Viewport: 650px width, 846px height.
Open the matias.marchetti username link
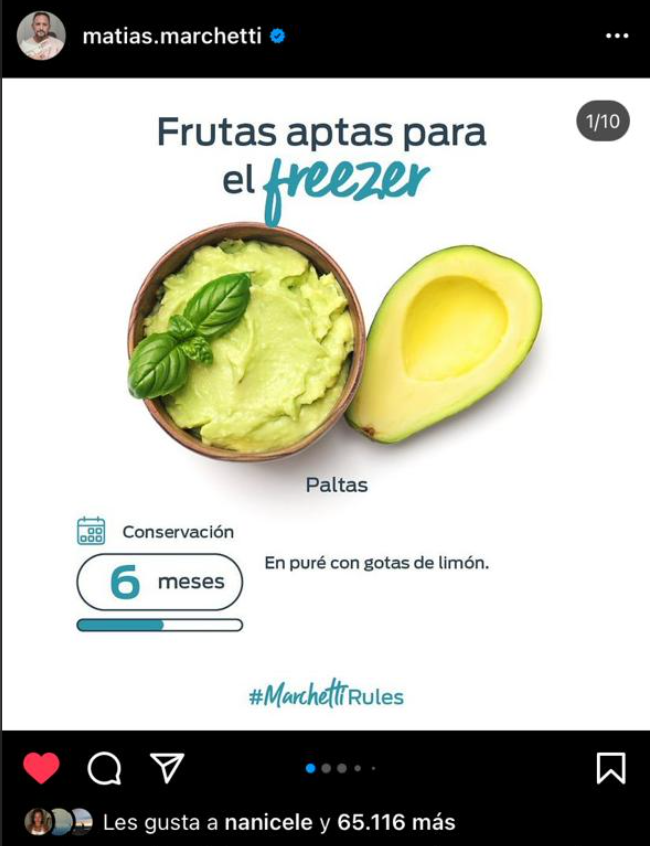(171, 36)
